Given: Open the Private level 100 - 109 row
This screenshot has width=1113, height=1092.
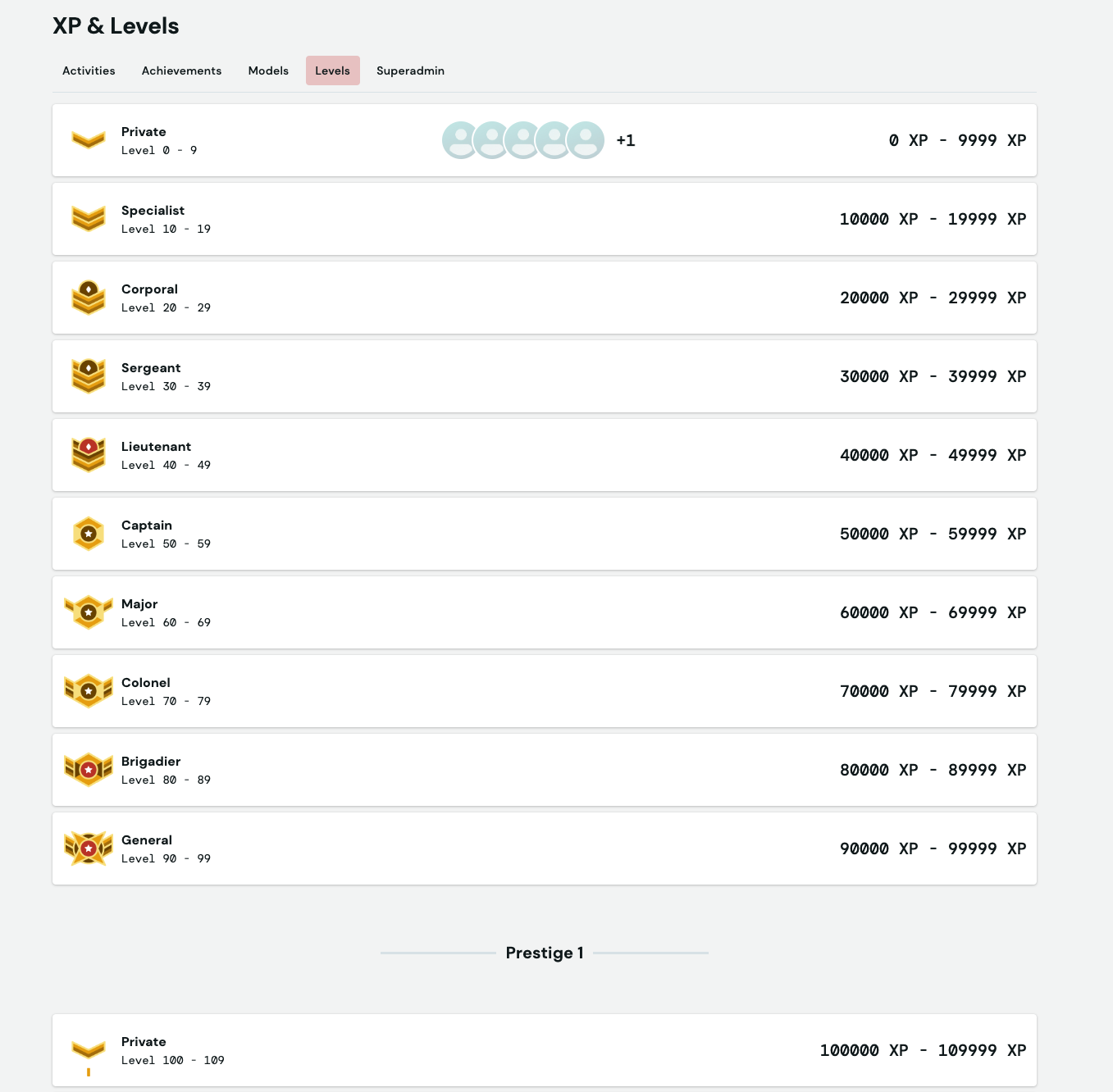Looking at the screenshot, I should [x=144, y=1050].
